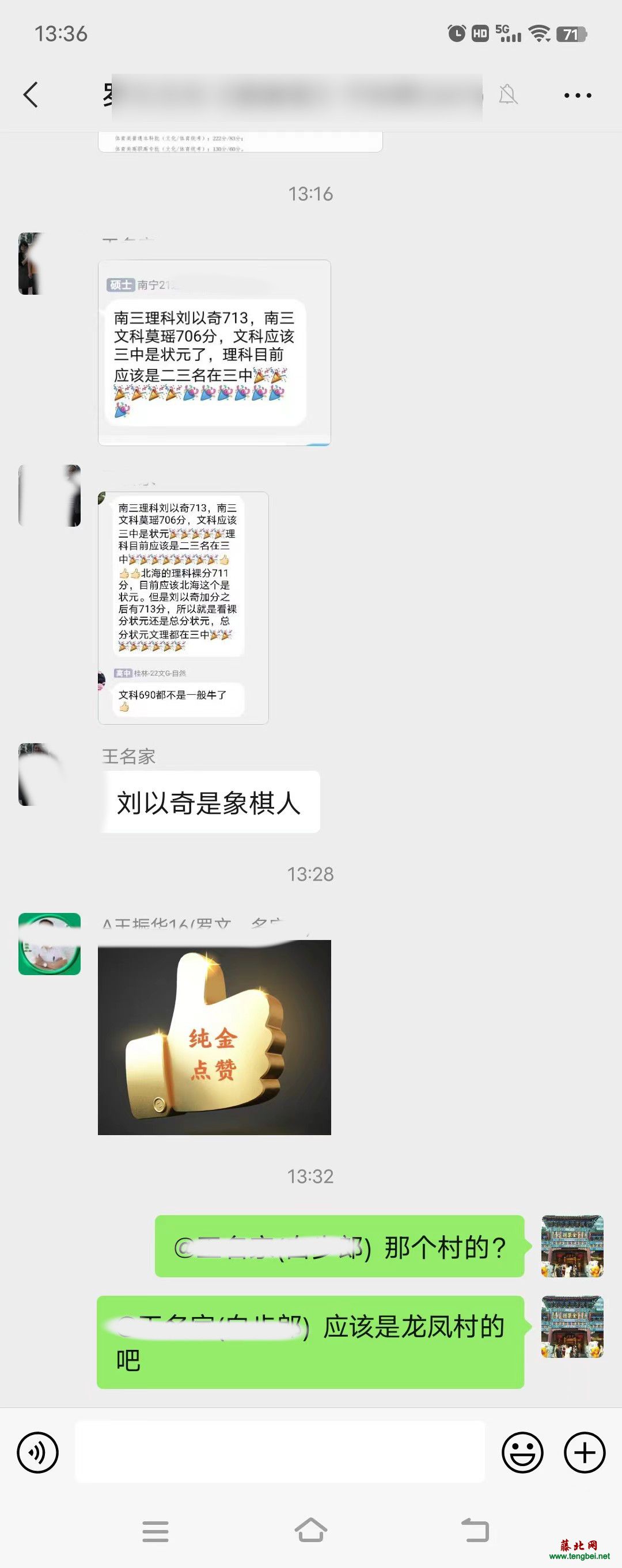Open the screenshot mentioning 文科690
Image resolution: width=622 pixels, height=1568 pixels.
(x=183, y=608)
